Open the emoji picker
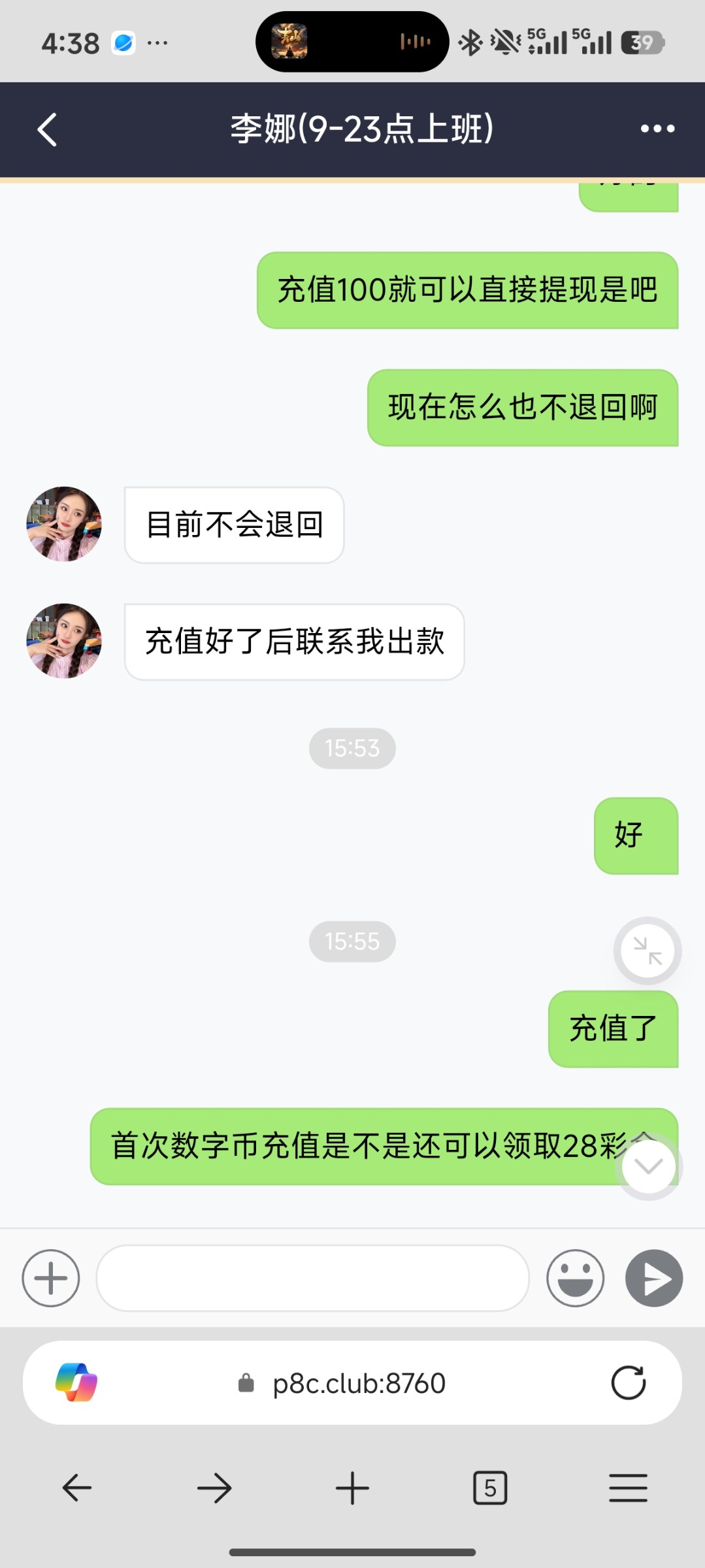This screenshot has height=1568, width=705. (x=575, y=1278)
